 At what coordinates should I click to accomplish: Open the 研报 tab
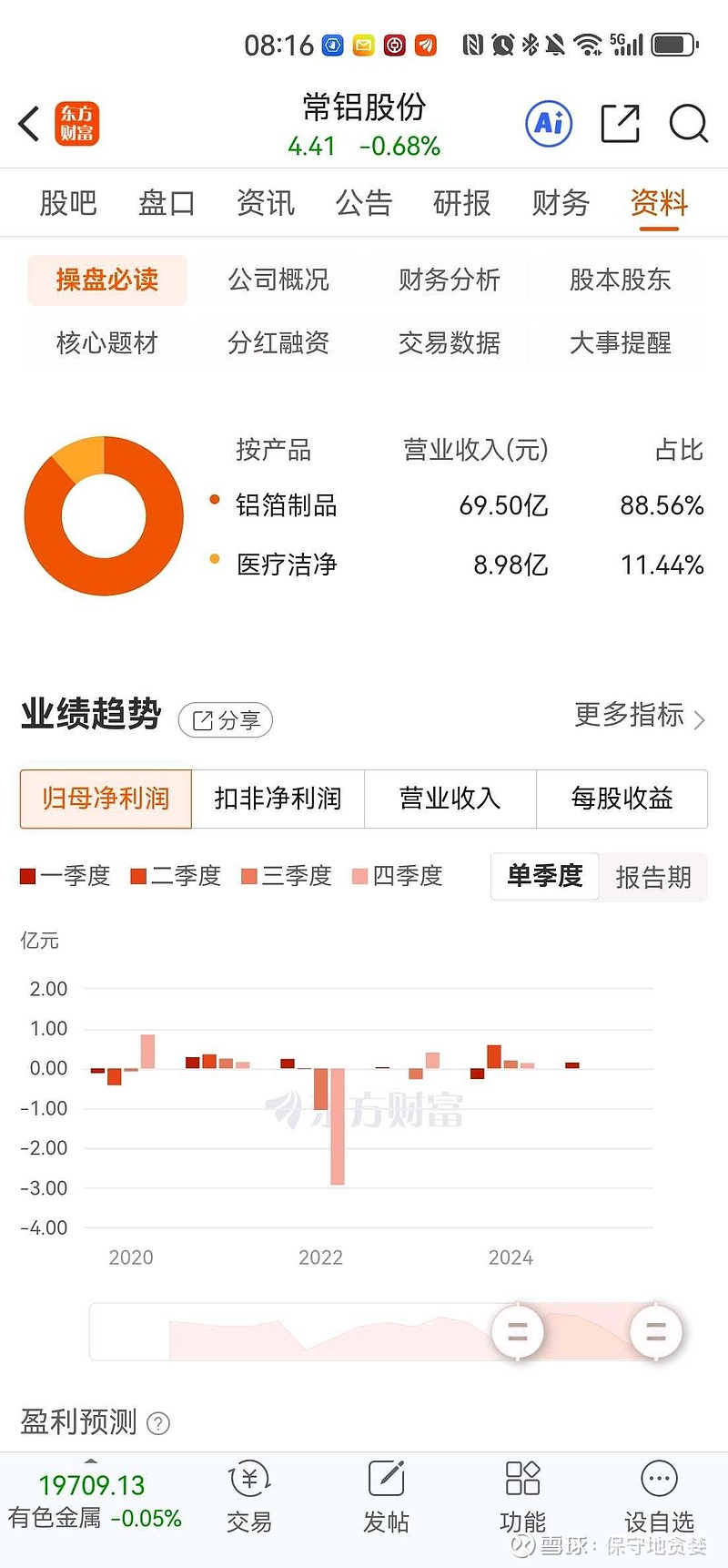click(x=462, y=202)
